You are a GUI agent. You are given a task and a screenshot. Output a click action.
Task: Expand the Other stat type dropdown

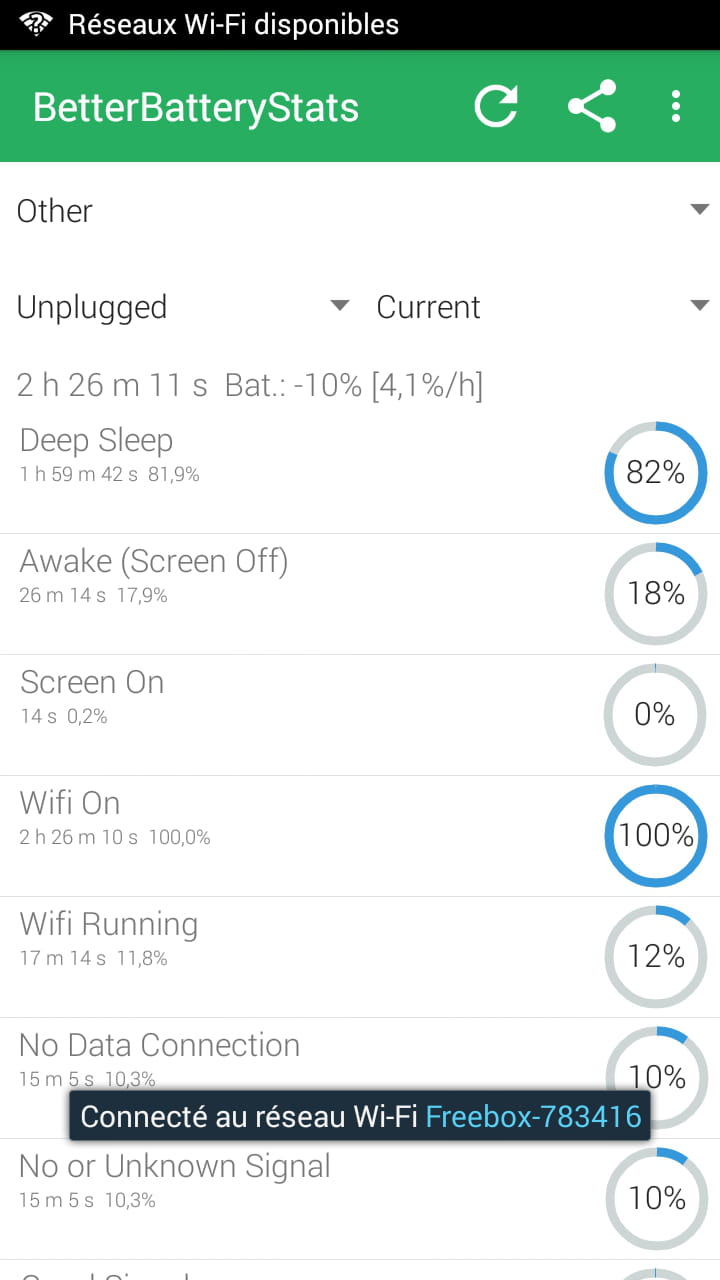click(360, 211)
